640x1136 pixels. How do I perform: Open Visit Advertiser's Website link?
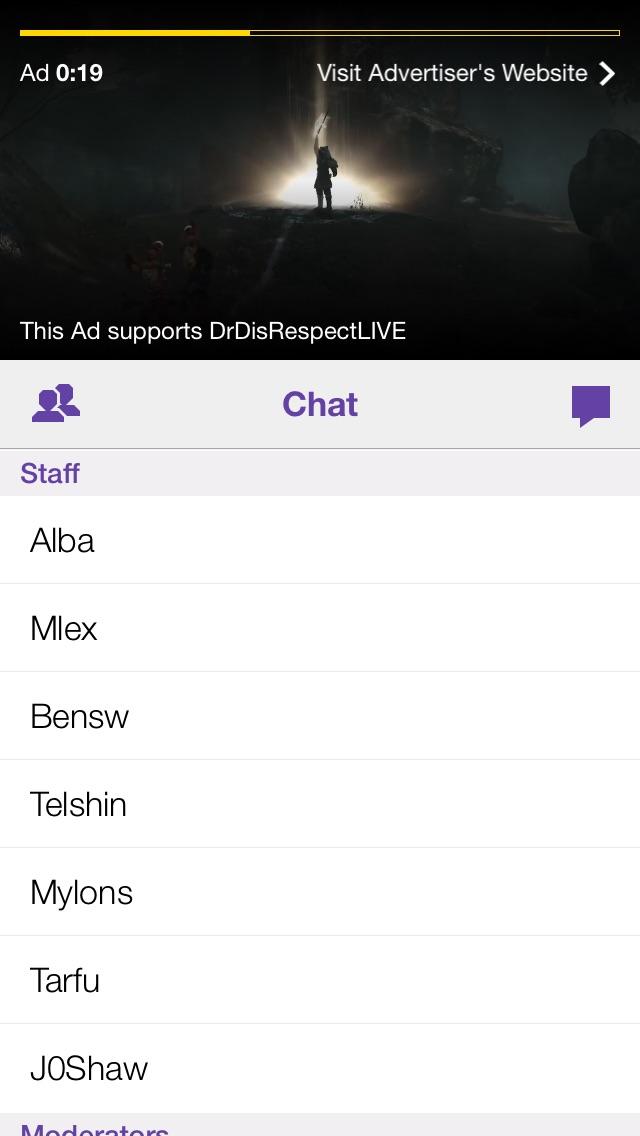[466, 73]
